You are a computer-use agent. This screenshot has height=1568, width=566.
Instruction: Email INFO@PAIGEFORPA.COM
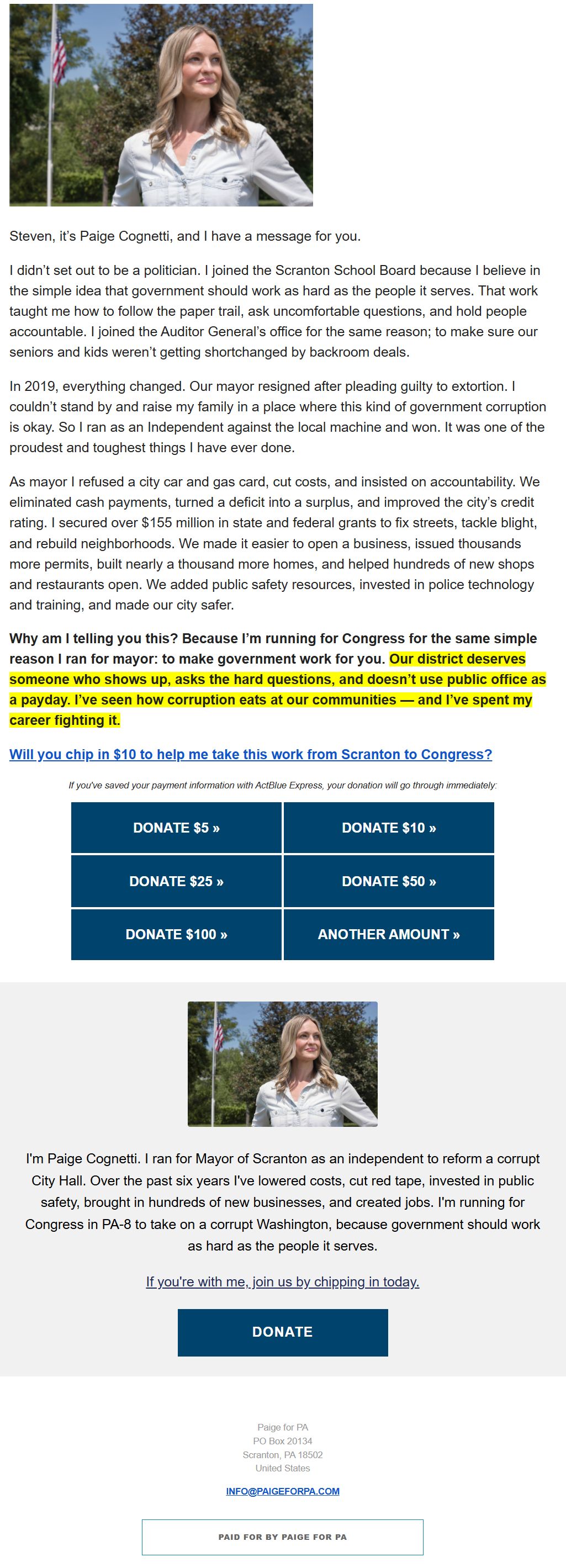tap(282, 1491)
